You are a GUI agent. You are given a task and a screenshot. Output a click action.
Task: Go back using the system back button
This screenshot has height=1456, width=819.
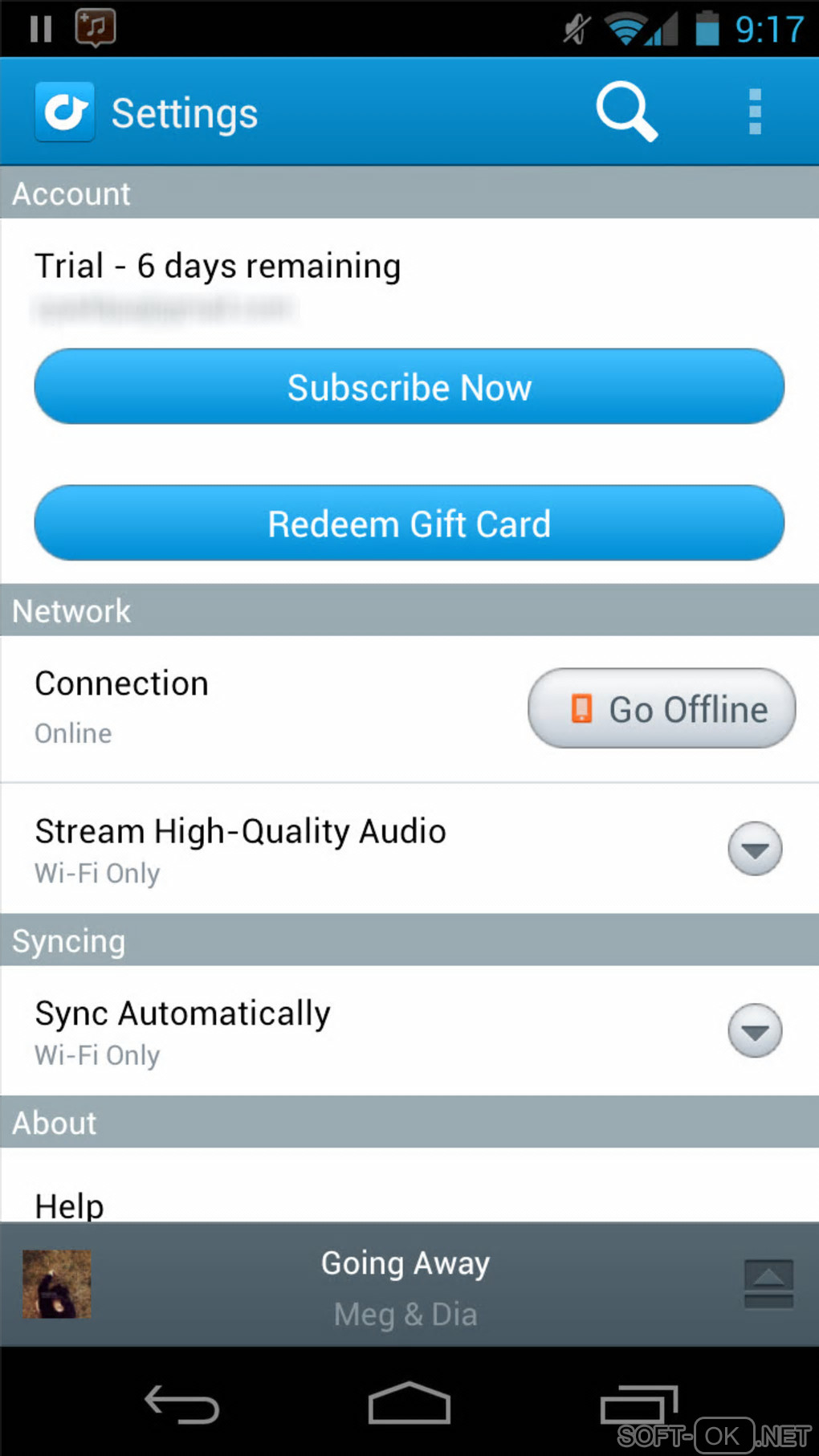[x=181, y=1404]
